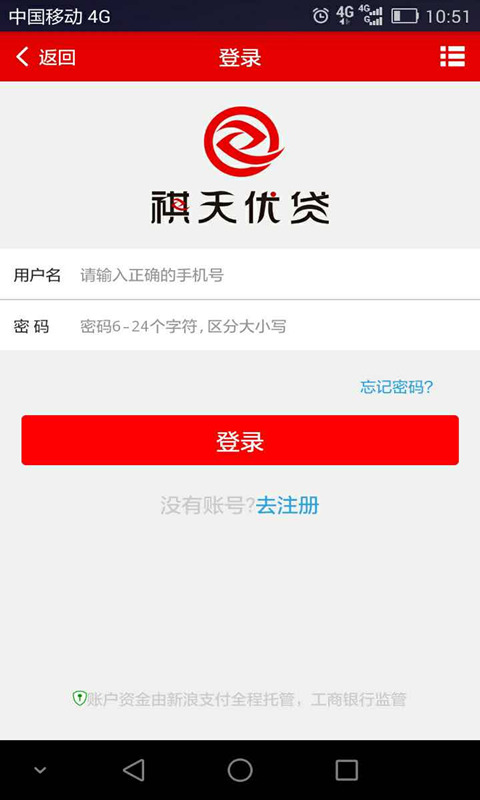This screenshot has height=800, width=480.
Task: Open the recent apps square button
Action: 346,770
